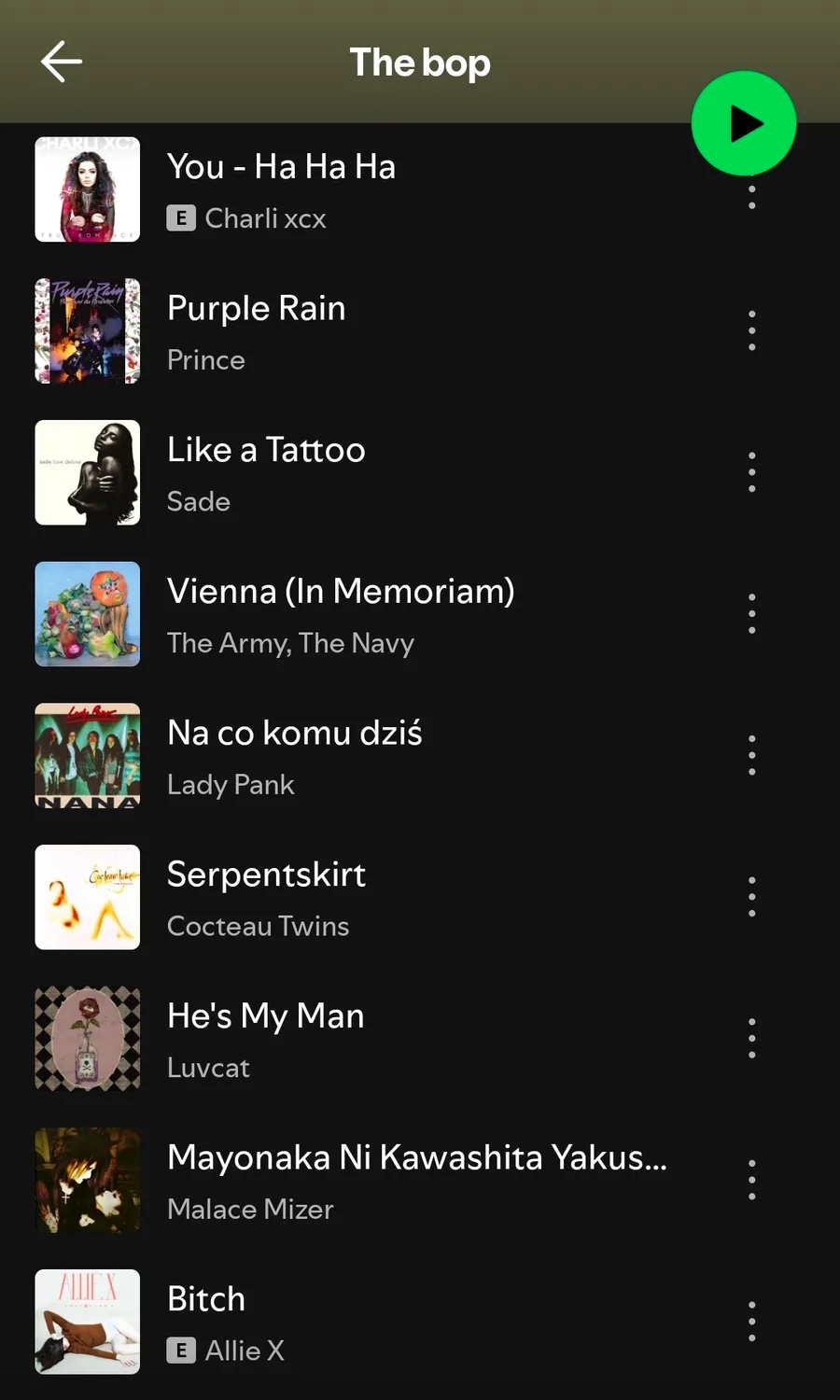Viewport: 840px width, 1400px height.
Task: Open more options for Vienna (In Memoriam)
Action: pyautogui.click(x=751, y=614)
